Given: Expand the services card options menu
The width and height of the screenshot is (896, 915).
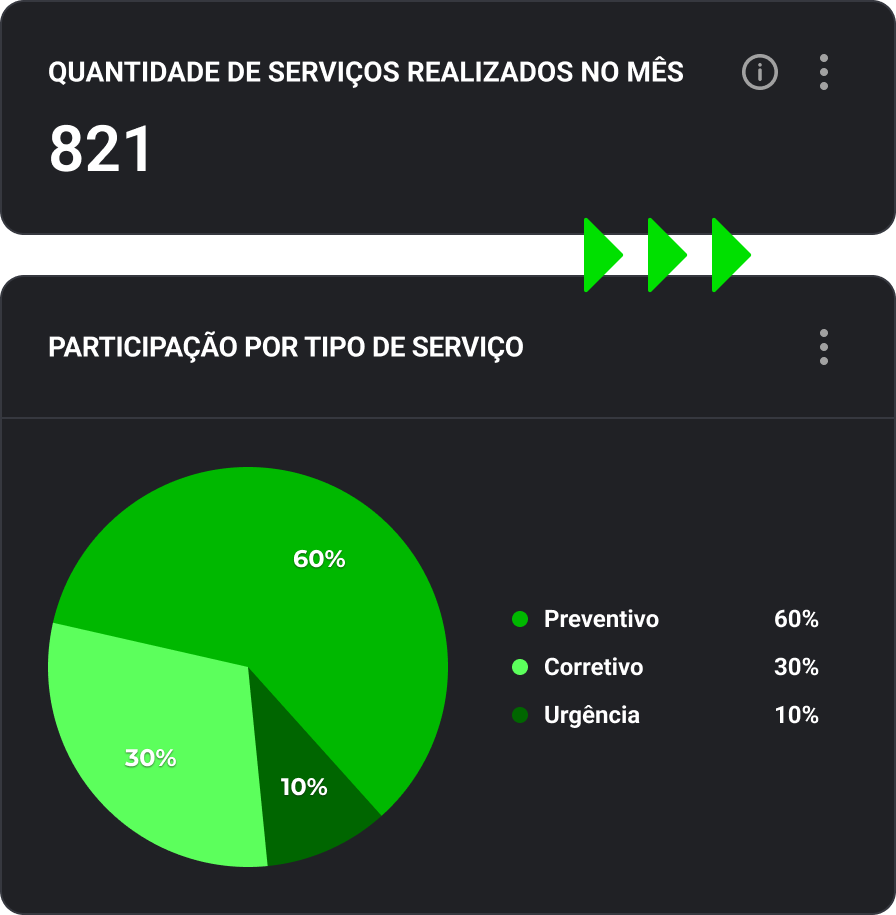Looking at the screenshot, I should click(824, 72).
